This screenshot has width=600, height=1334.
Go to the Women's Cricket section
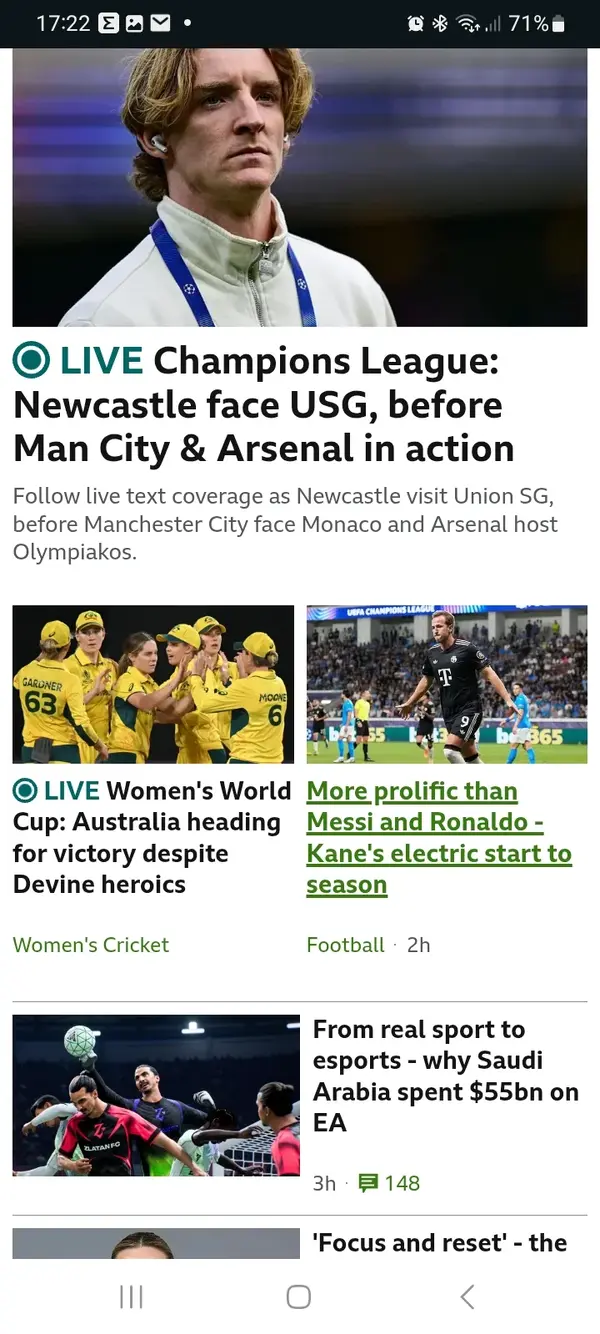coord(91,945)
